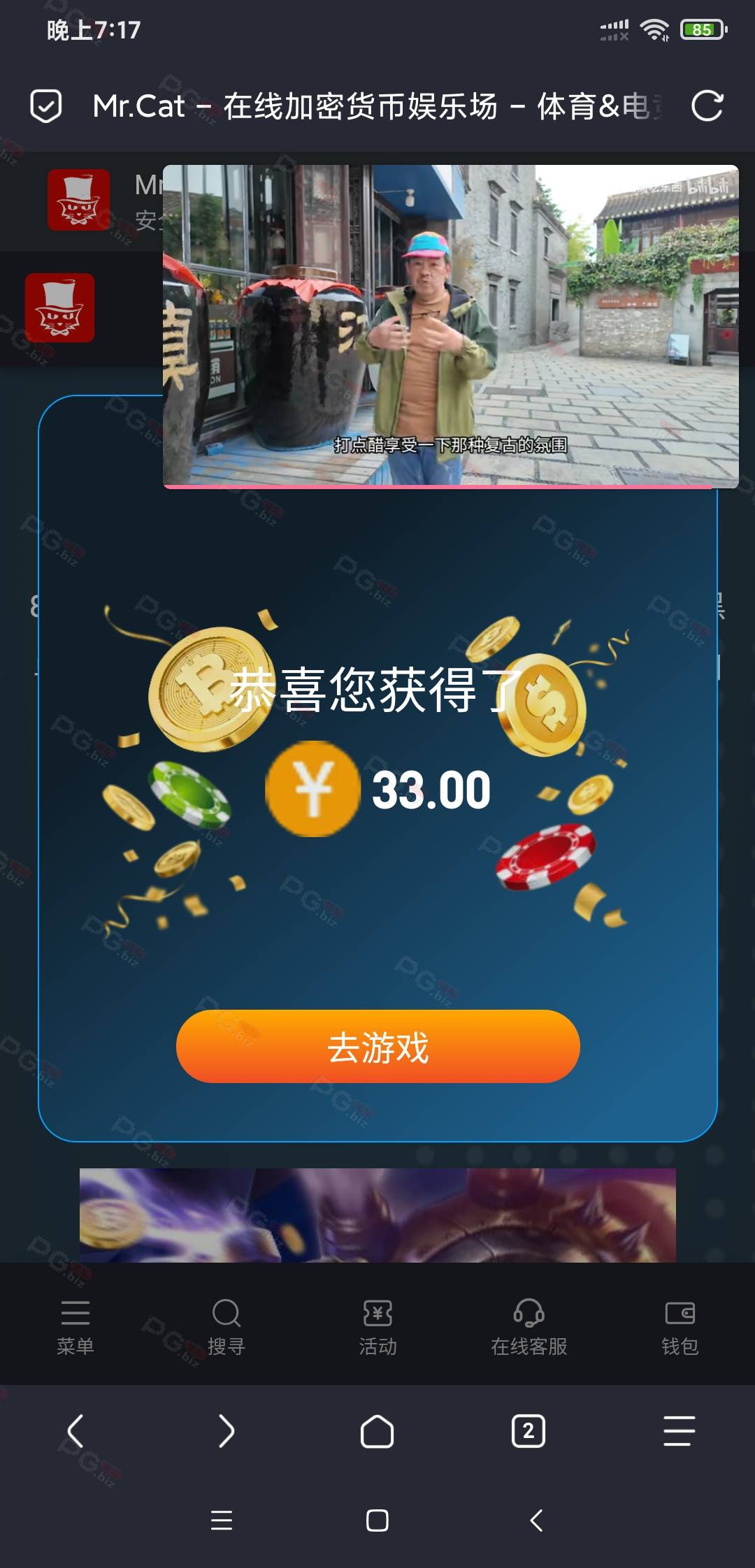Viewport: 755px width, 1568px height.
Task: Open the system recent apps button
Action: [x=222, y=1520]
